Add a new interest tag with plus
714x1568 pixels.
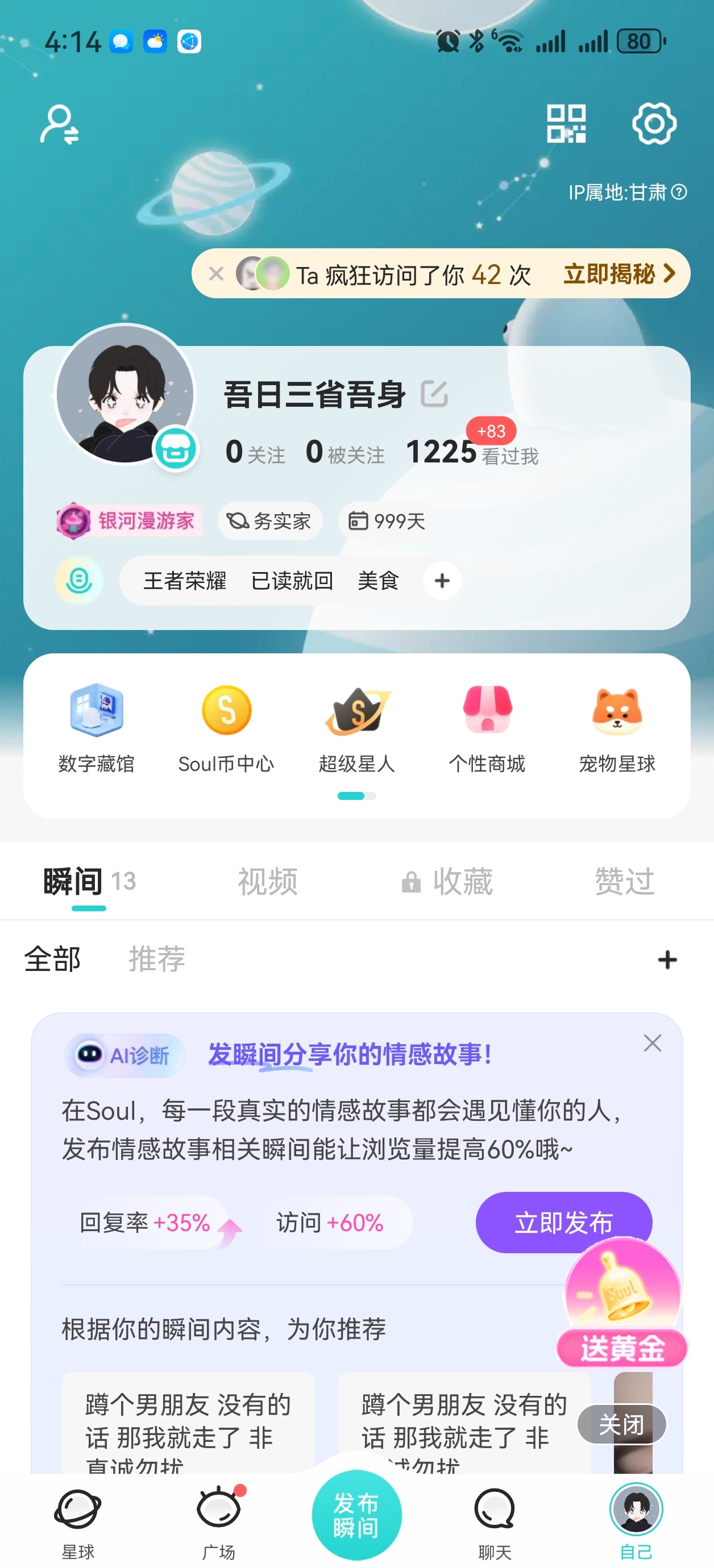pos(442,581)
